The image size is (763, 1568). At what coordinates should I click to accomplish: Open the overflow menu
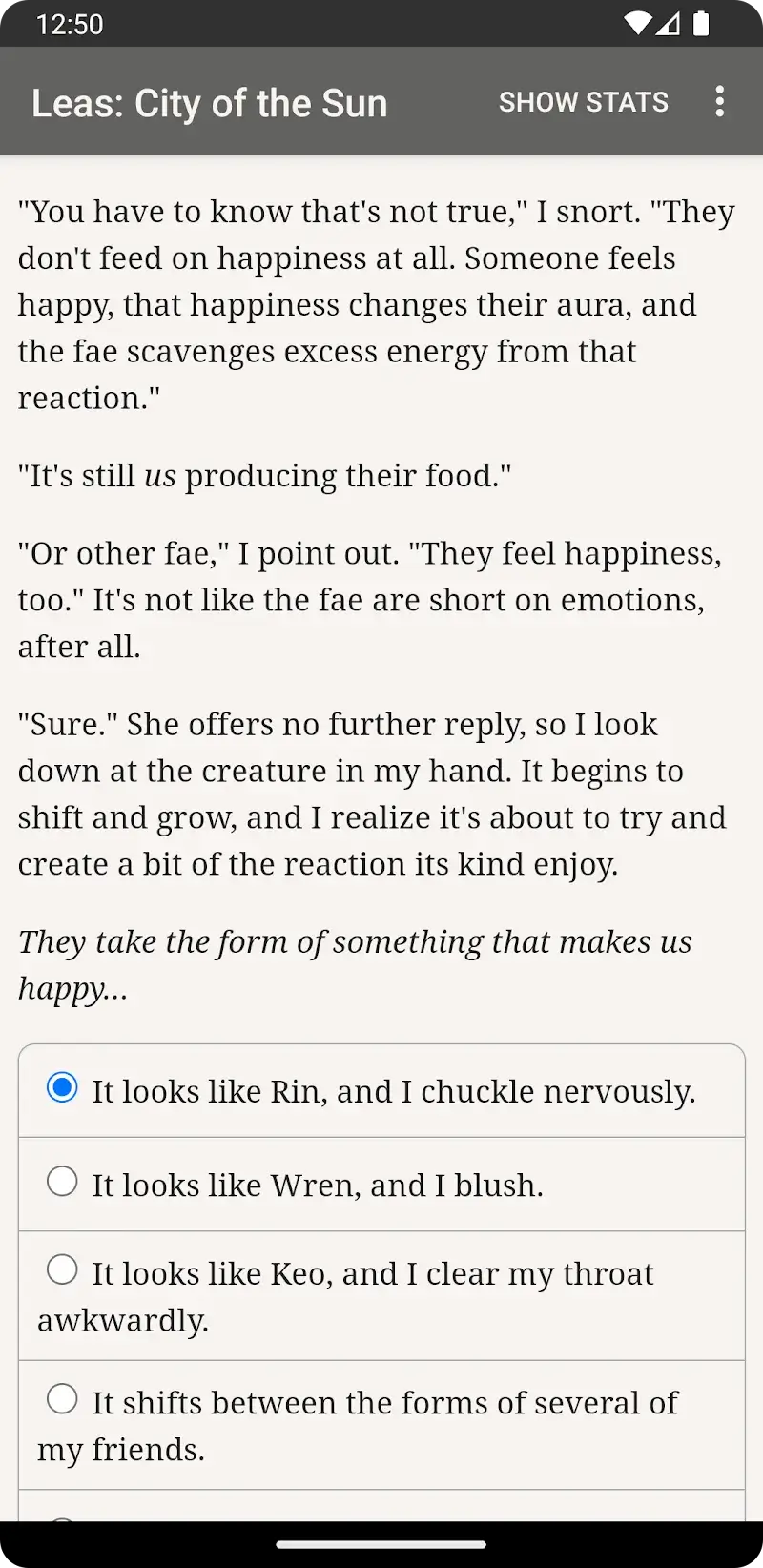point(720,102)
